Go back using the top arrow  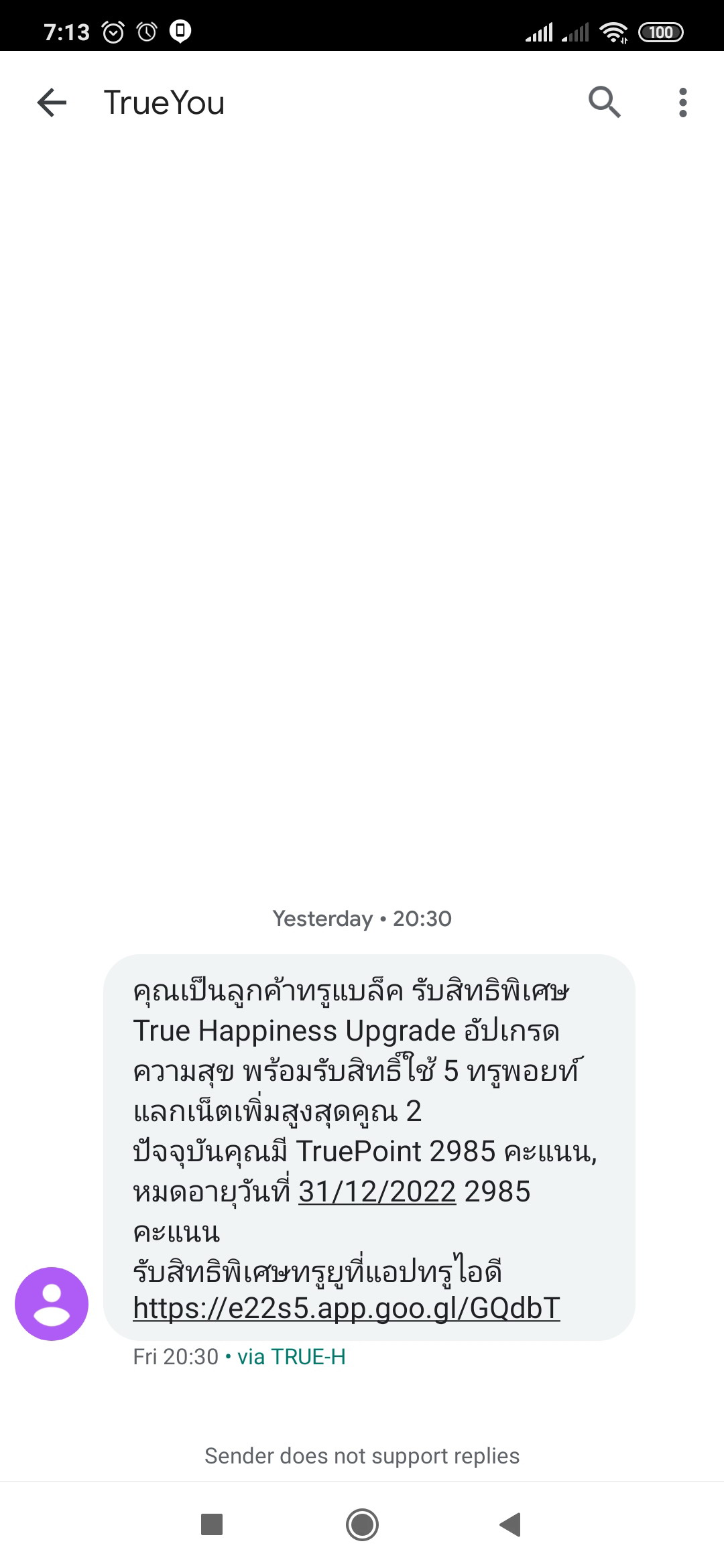click(52, 103)
